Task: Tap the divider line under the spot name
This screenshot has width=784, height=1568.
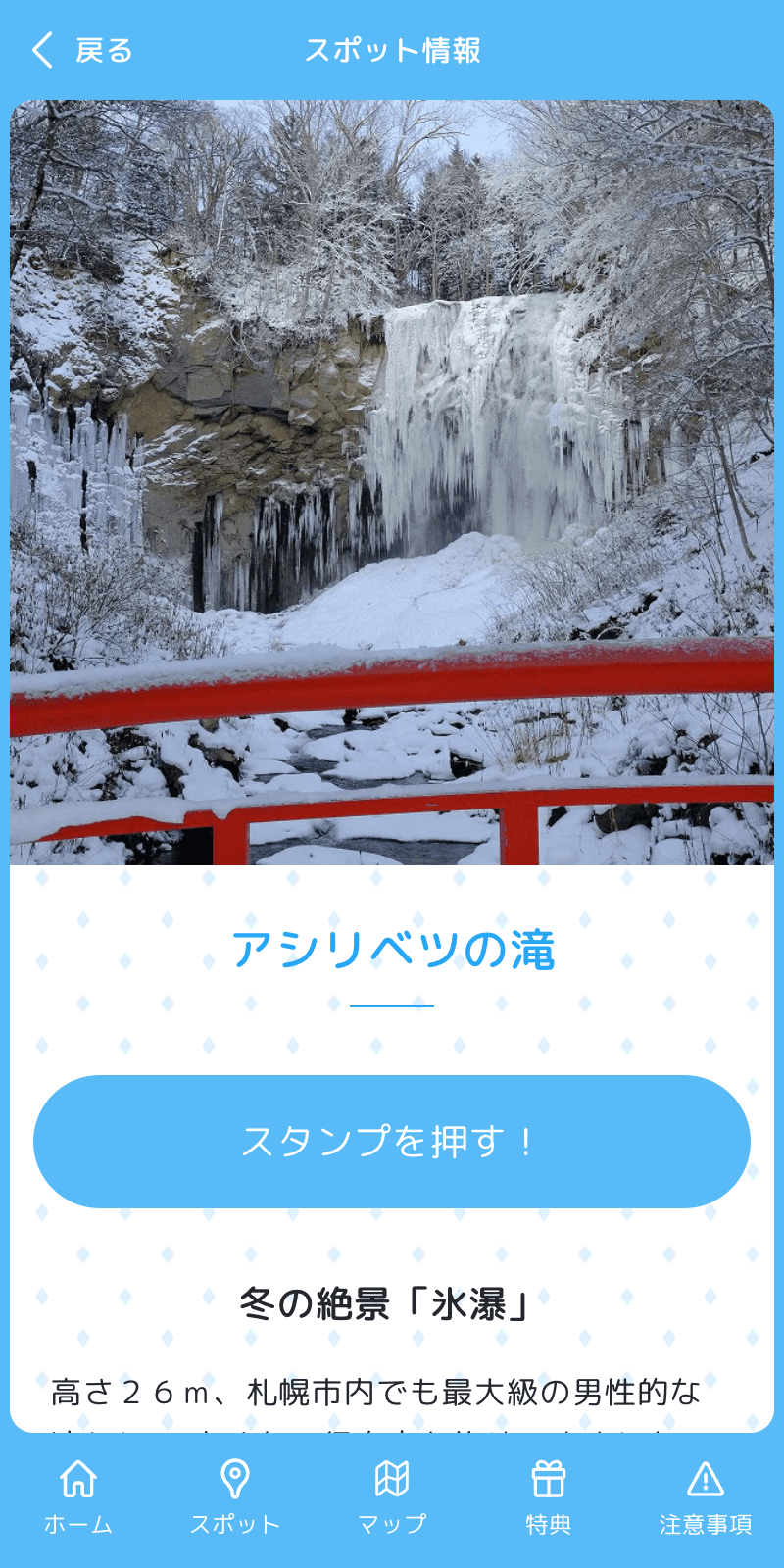Action: click(x=392, y=1005)
